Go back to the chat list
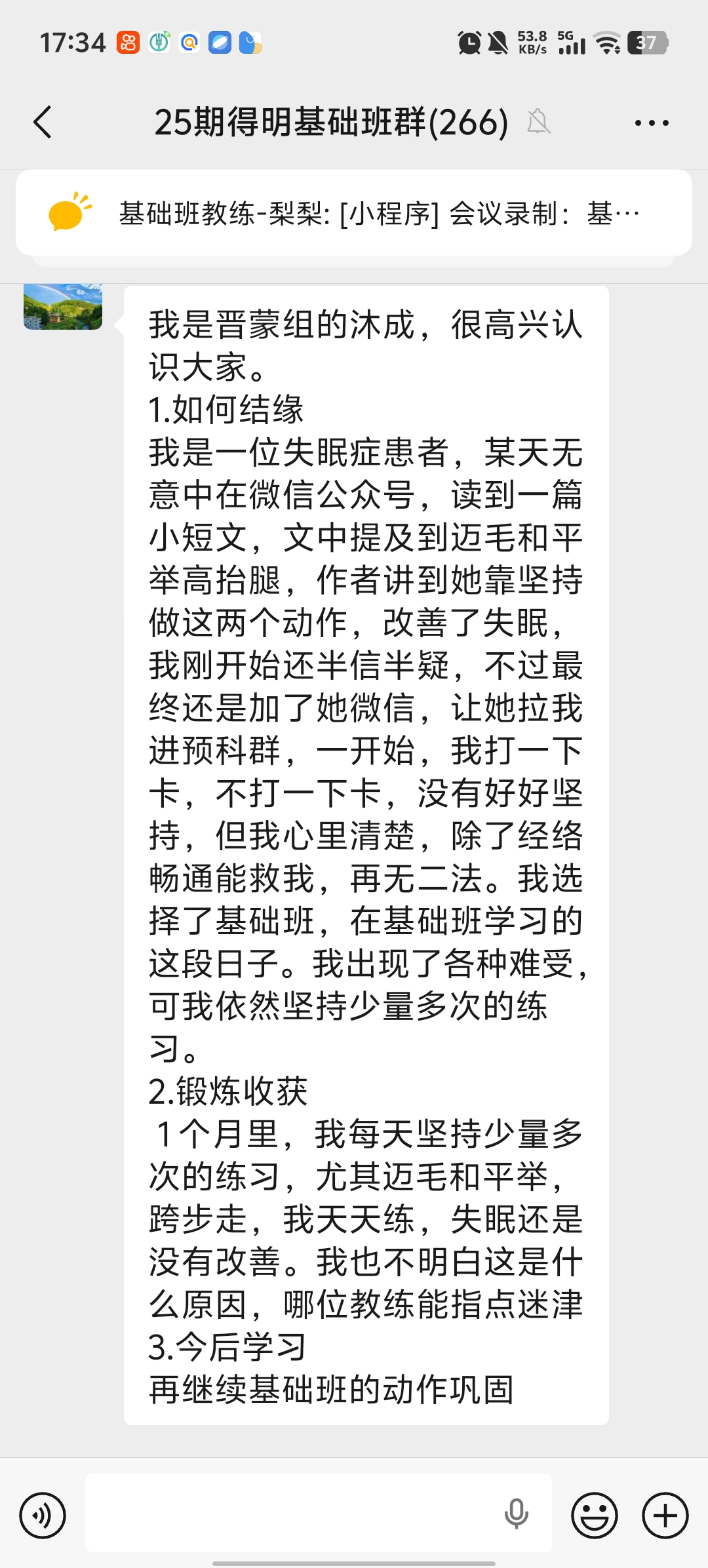Image resolution: width=708 pixels, height=1568 pixels. 43,122
